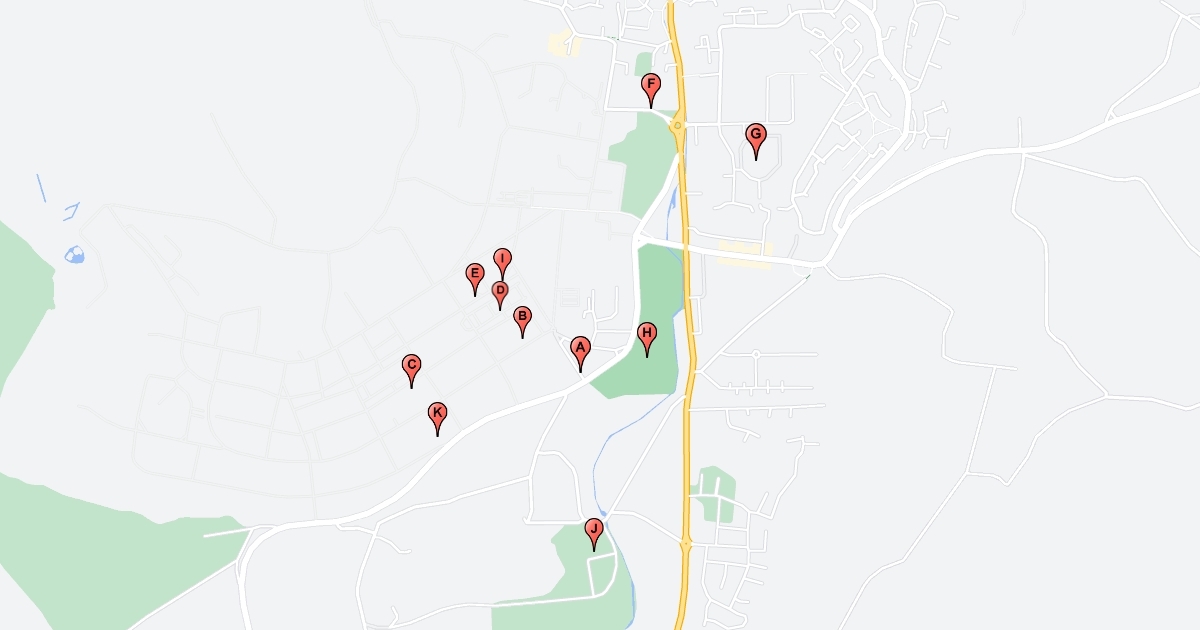Tap the pin labeled D
Screen dimensions: 1200x630
(x=500, y=292)
